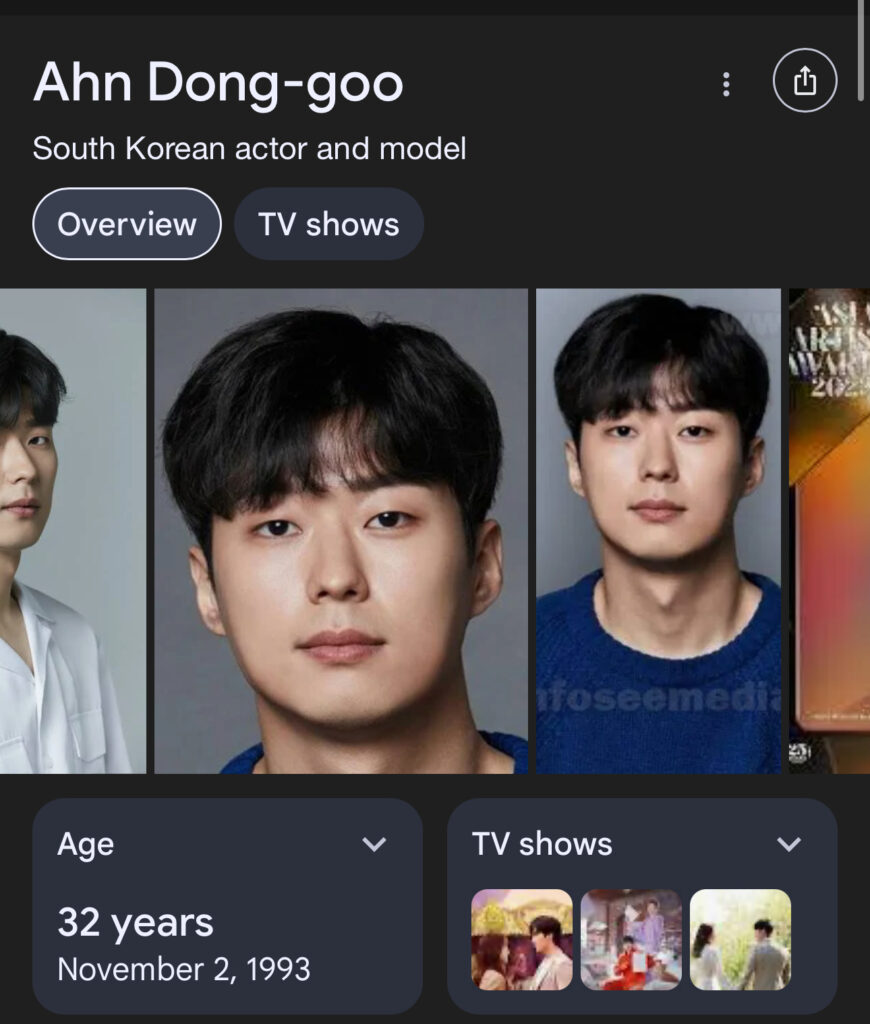870x1024 pixels.
Task: Switch to the TV shows chip
Action: pyautogui.click(x=328, y=224)
